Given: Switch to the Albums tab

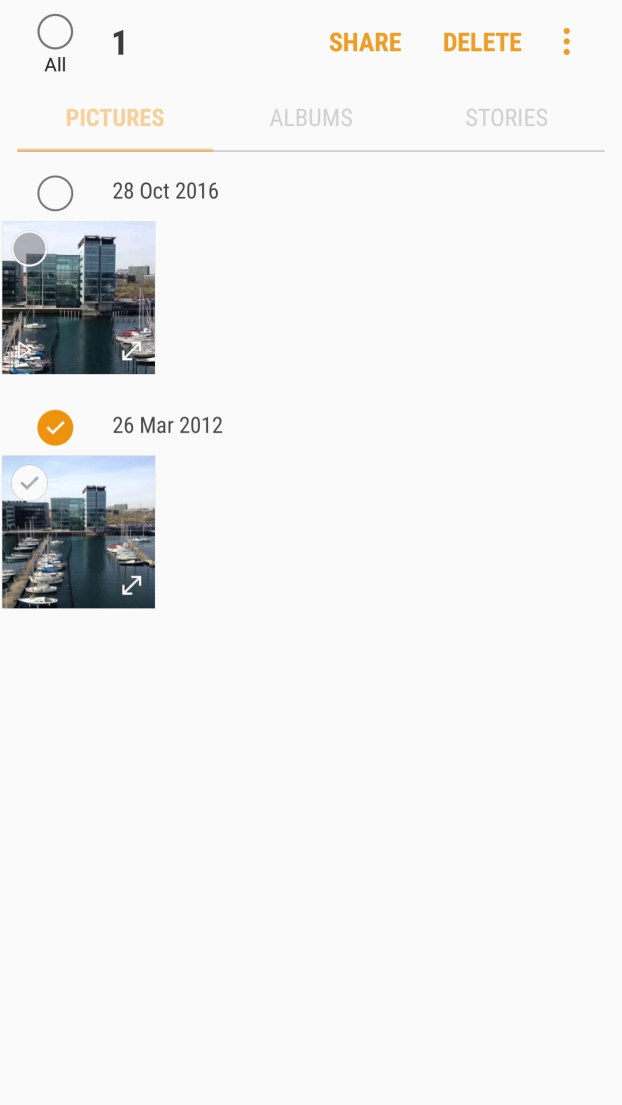Looking at the screenshot, I should tap(311, 118).
